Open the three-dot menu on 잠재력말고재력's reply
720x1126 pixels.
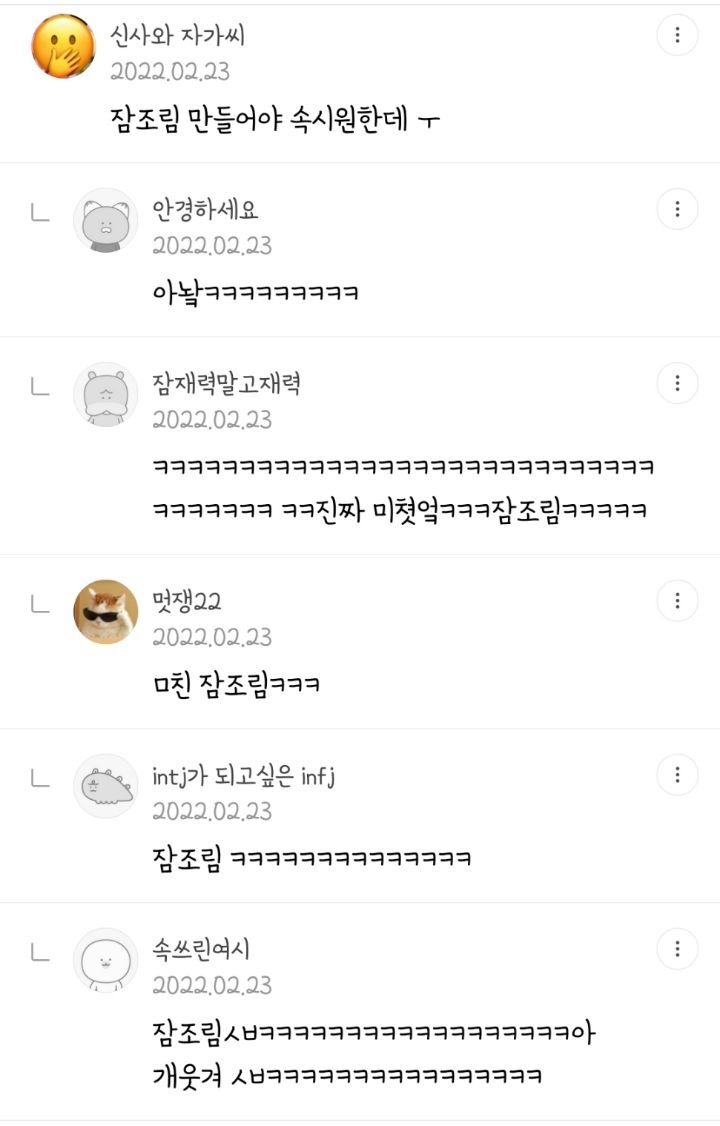coord(679,384)
